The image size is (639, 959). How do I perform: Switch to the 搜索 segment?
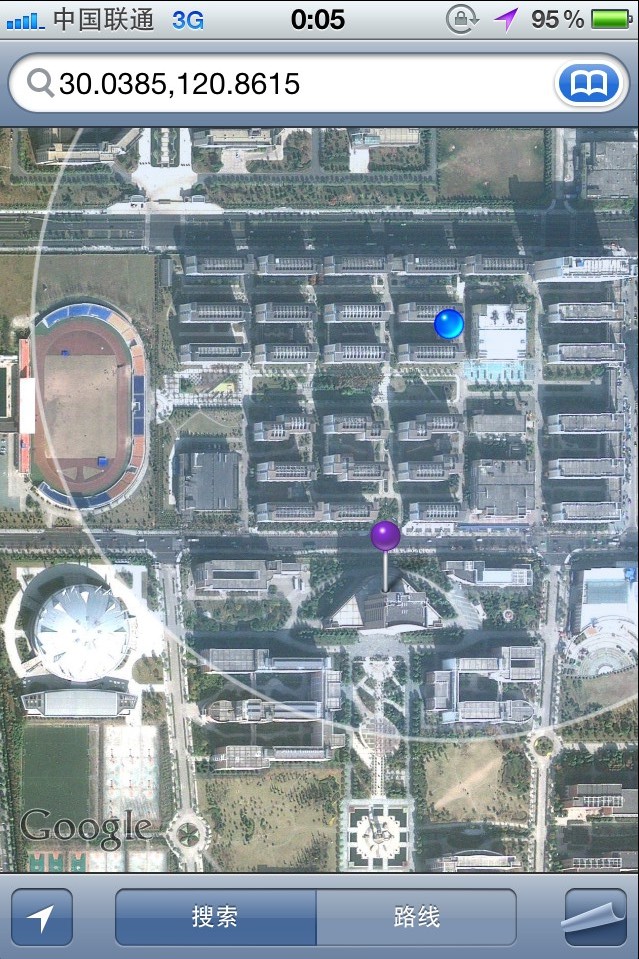coord(216,917)
